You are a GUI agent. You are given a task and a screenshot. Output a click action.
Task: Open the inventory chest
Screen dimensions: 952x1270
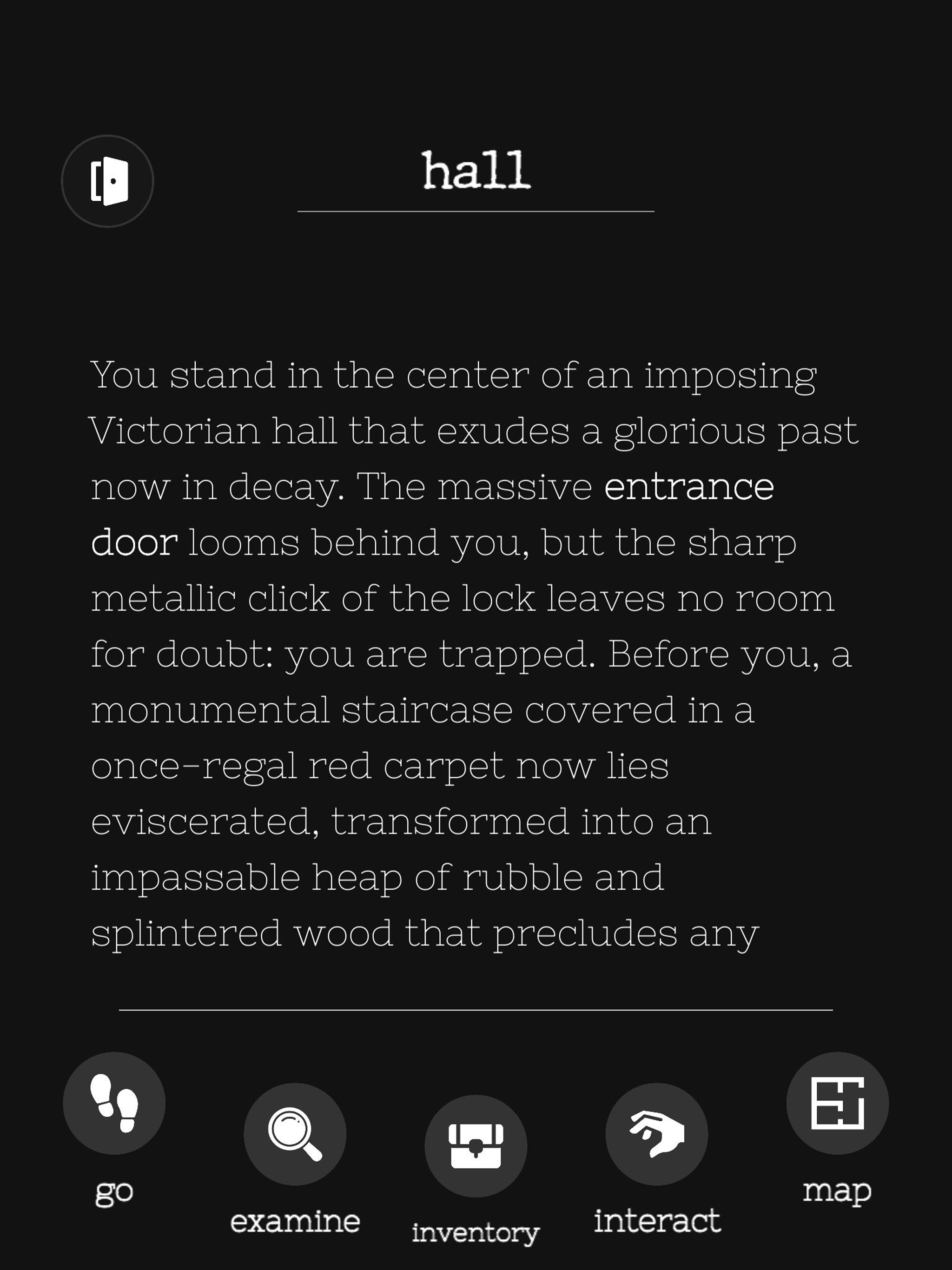tap(476, 1146)
